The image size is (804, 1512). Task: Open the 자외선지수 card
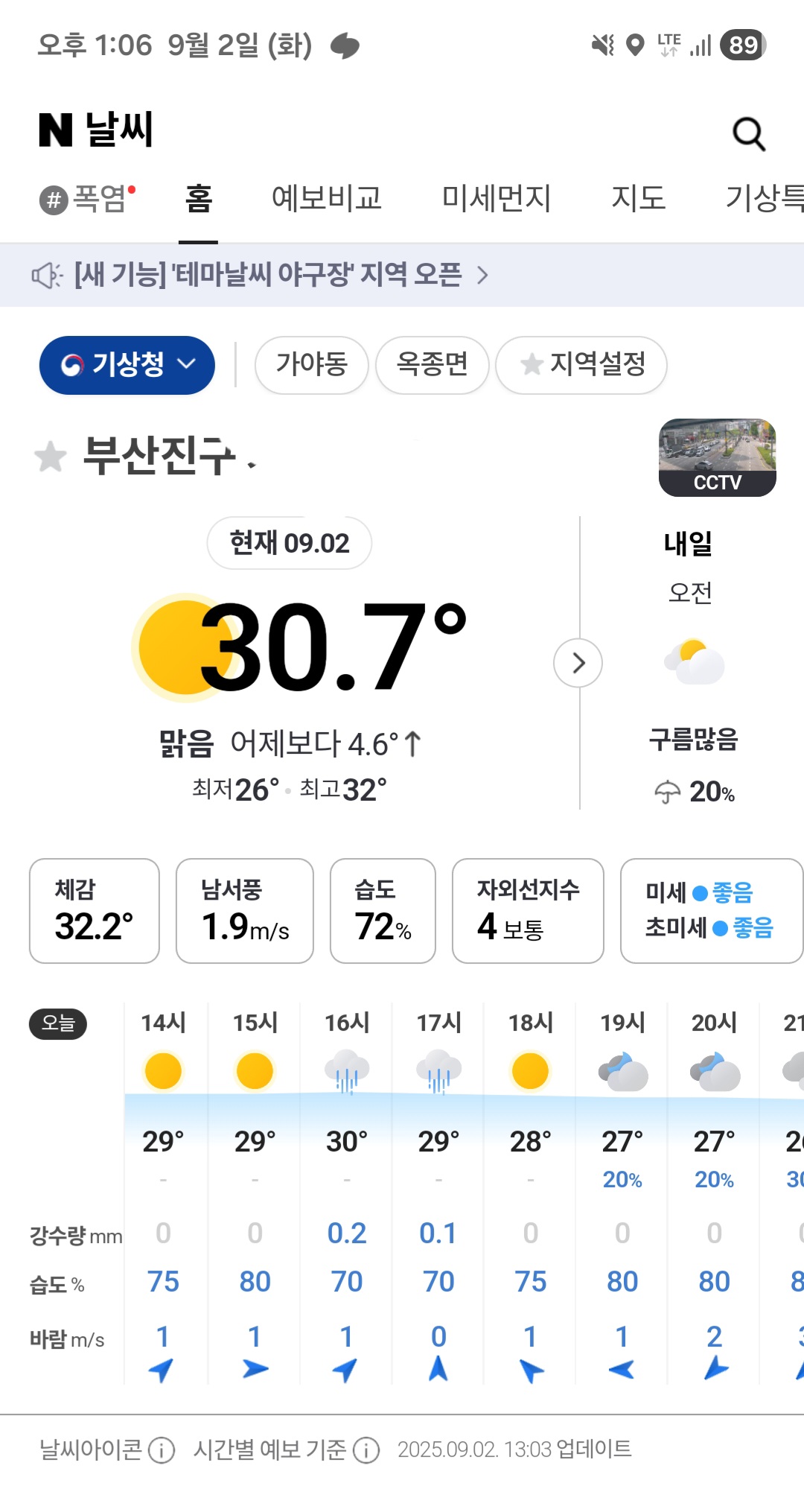tap(528, 911)
